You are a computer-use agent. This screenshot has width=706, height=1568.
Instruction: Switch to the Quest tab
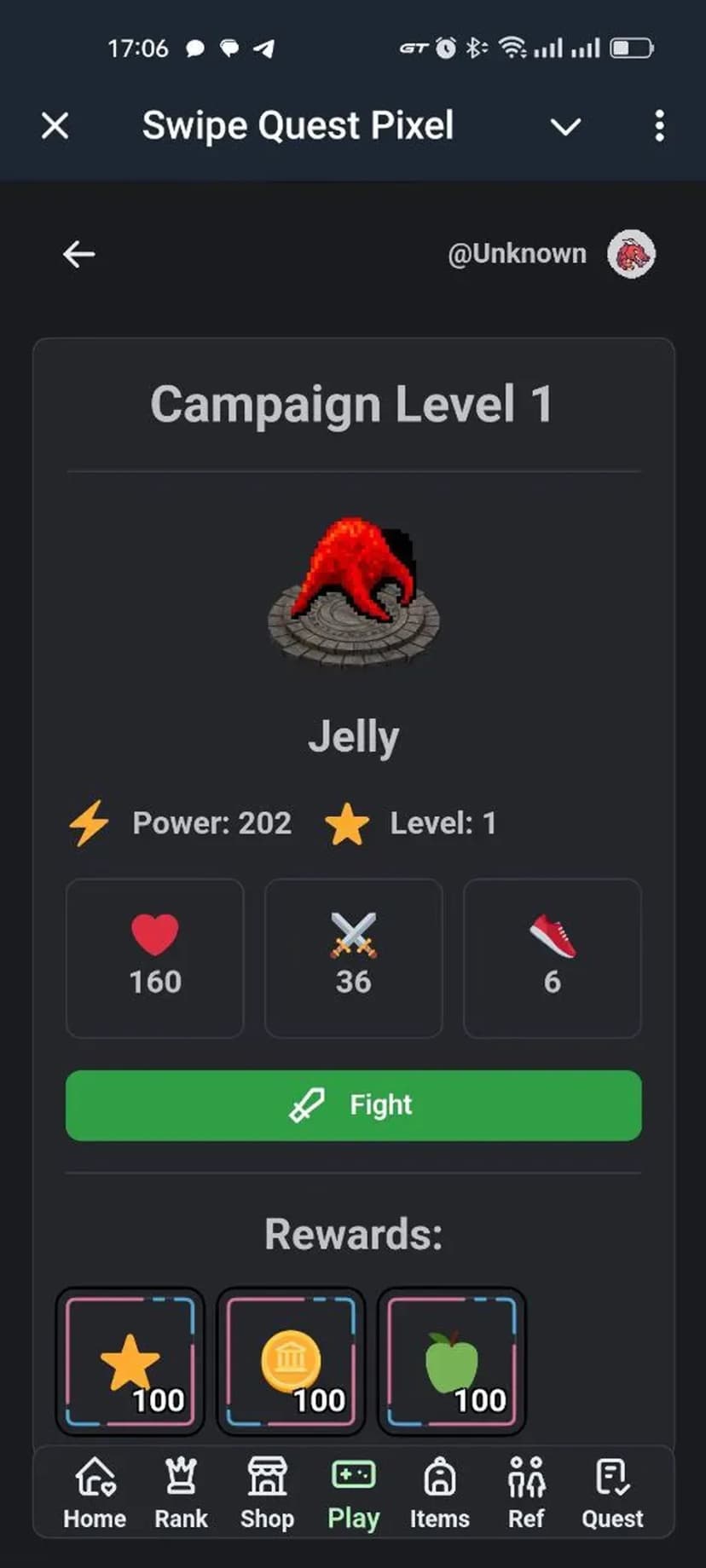pyautogui.click(x=612, y=1492)
